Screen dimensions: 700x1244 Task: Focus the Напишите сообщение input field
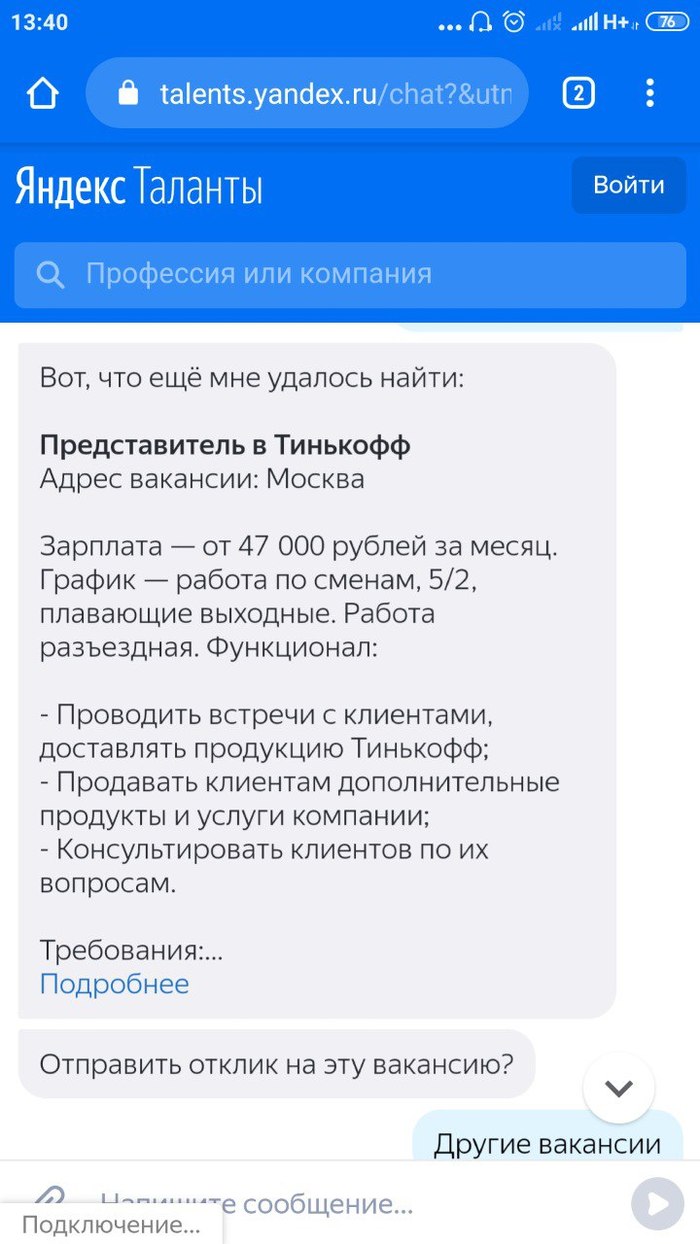(350, 1203)
